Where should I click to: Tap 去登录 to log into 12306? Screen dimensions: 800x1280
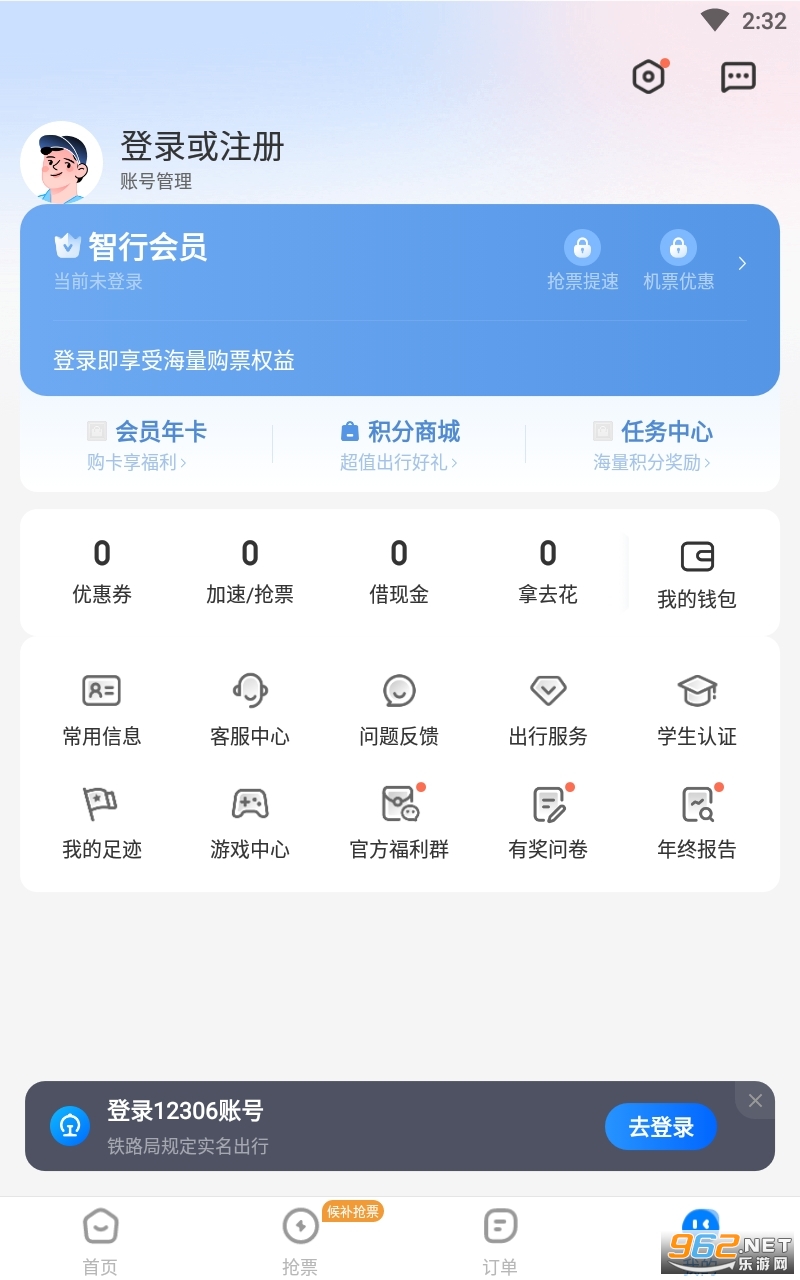pyautogui.click(x=661, y=1127)
